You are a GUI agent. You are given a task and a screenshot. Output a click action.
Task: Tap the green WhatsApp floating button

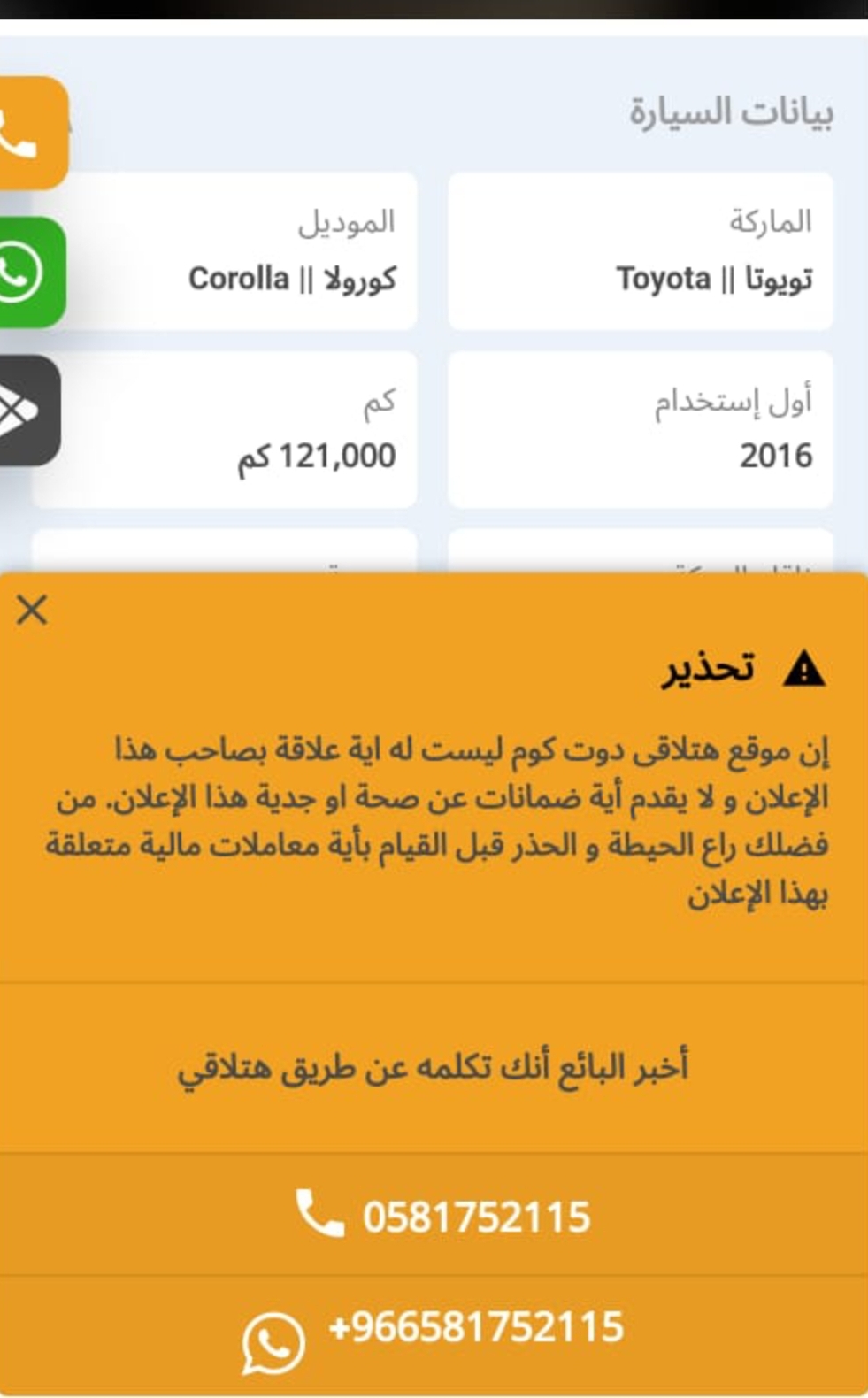coord(31,273)
